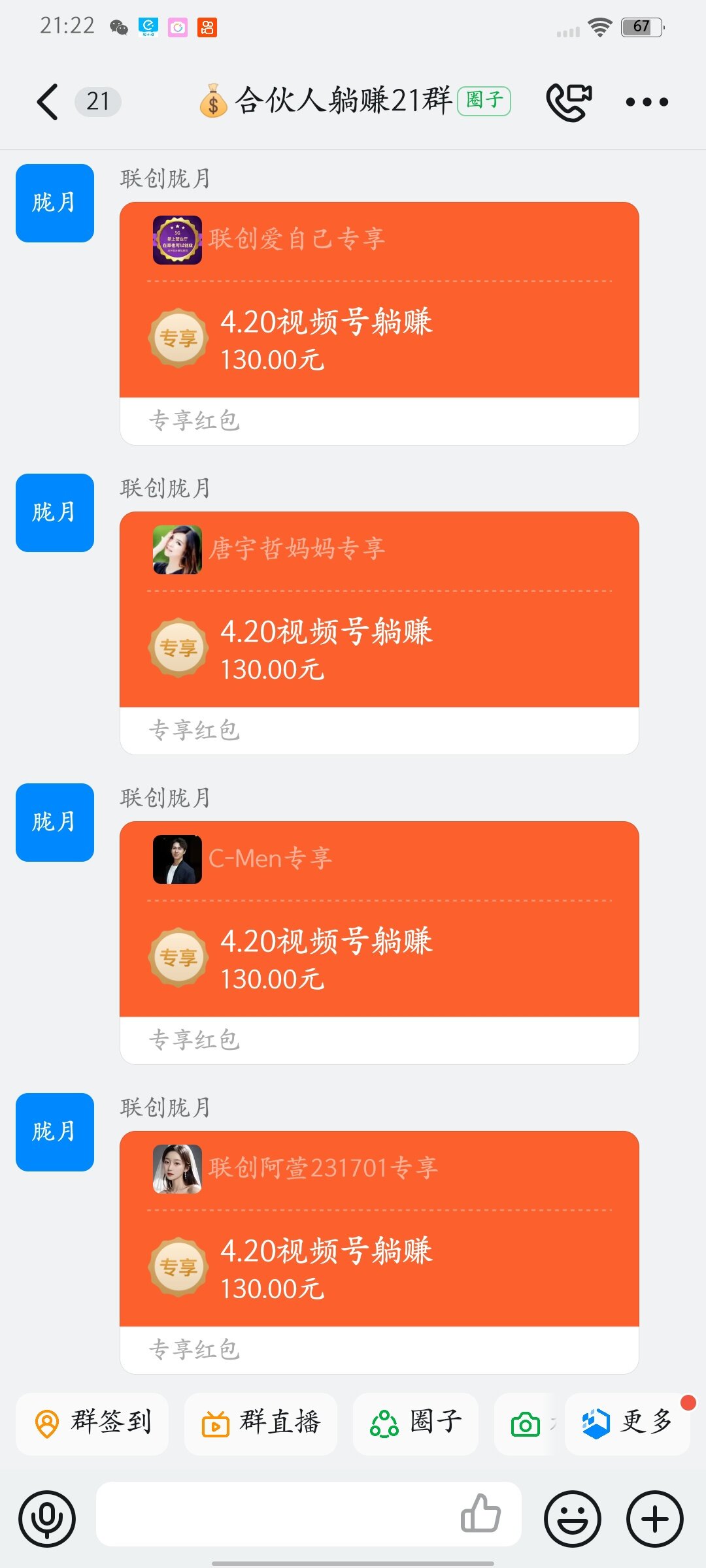The height and width of the screenshot is (1568, 706).
Task: Open the plus attachment menu
Action: (x=655, y=1518)
